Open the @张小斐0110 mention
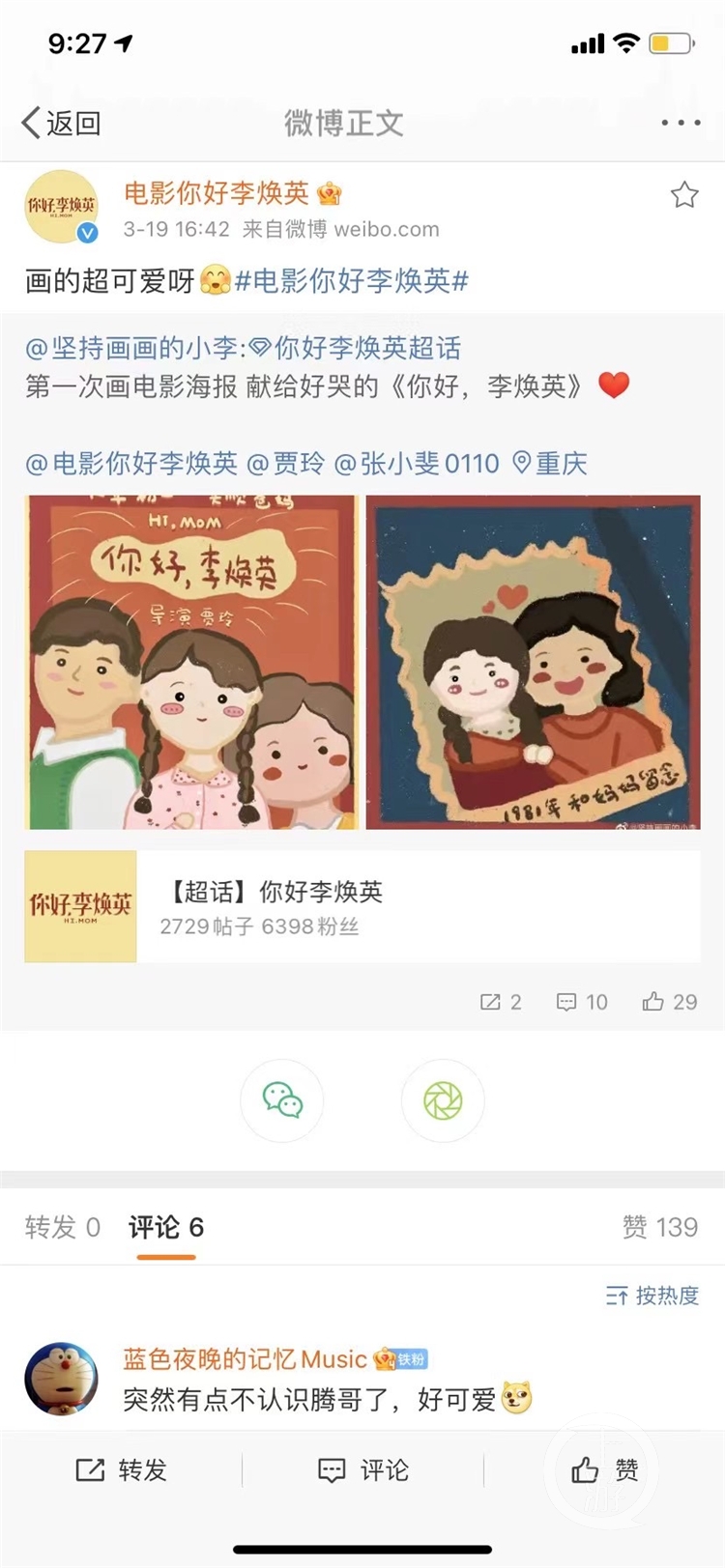This screenshot has width=725, height=1568. click(x=417, y=464)
